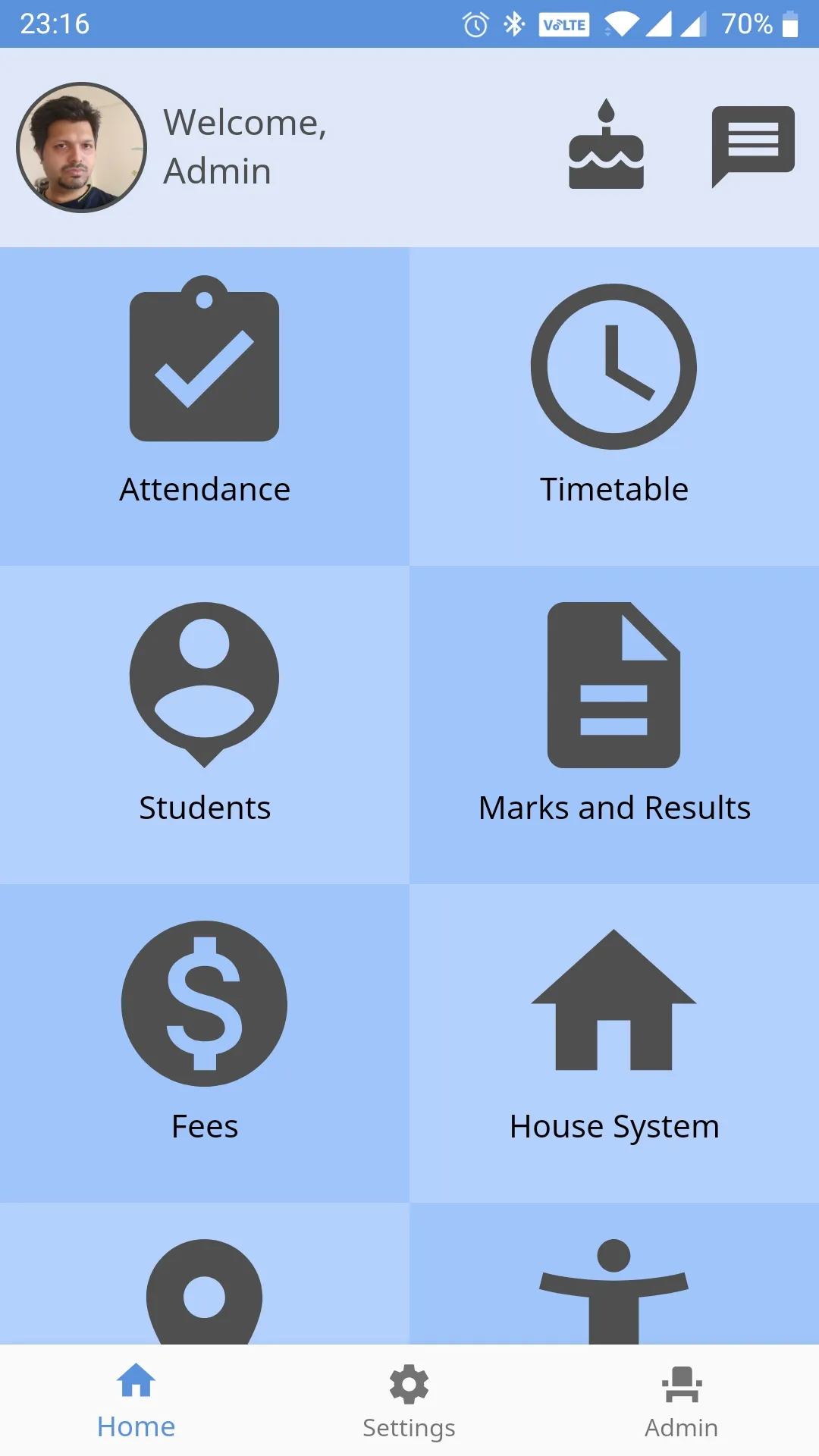Screen dimensions: 819x1456
Task: Open the Fees section
Action: click(x=205, y=1043)
